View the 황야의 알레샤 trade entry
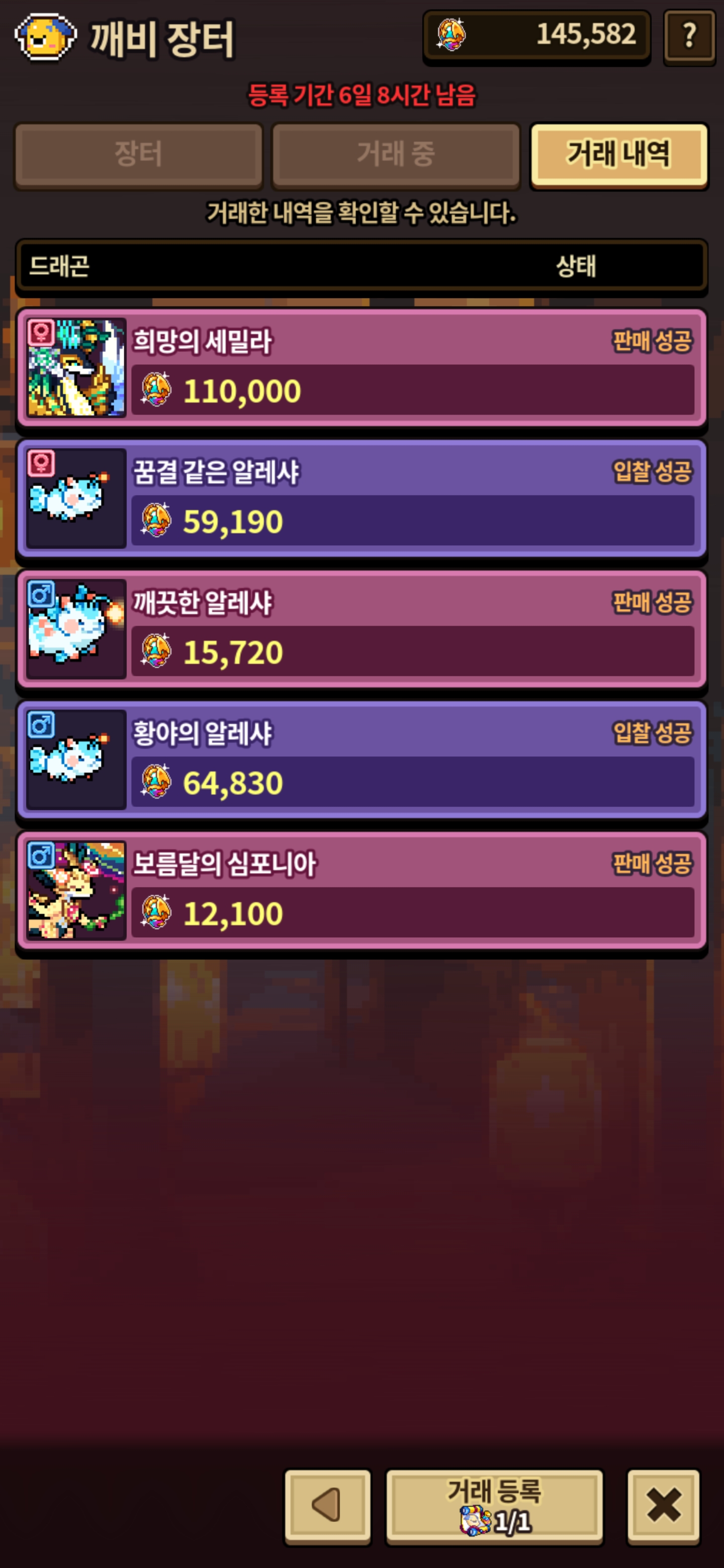This screenshot has width=724, height=1568. [x=361, y=759]
